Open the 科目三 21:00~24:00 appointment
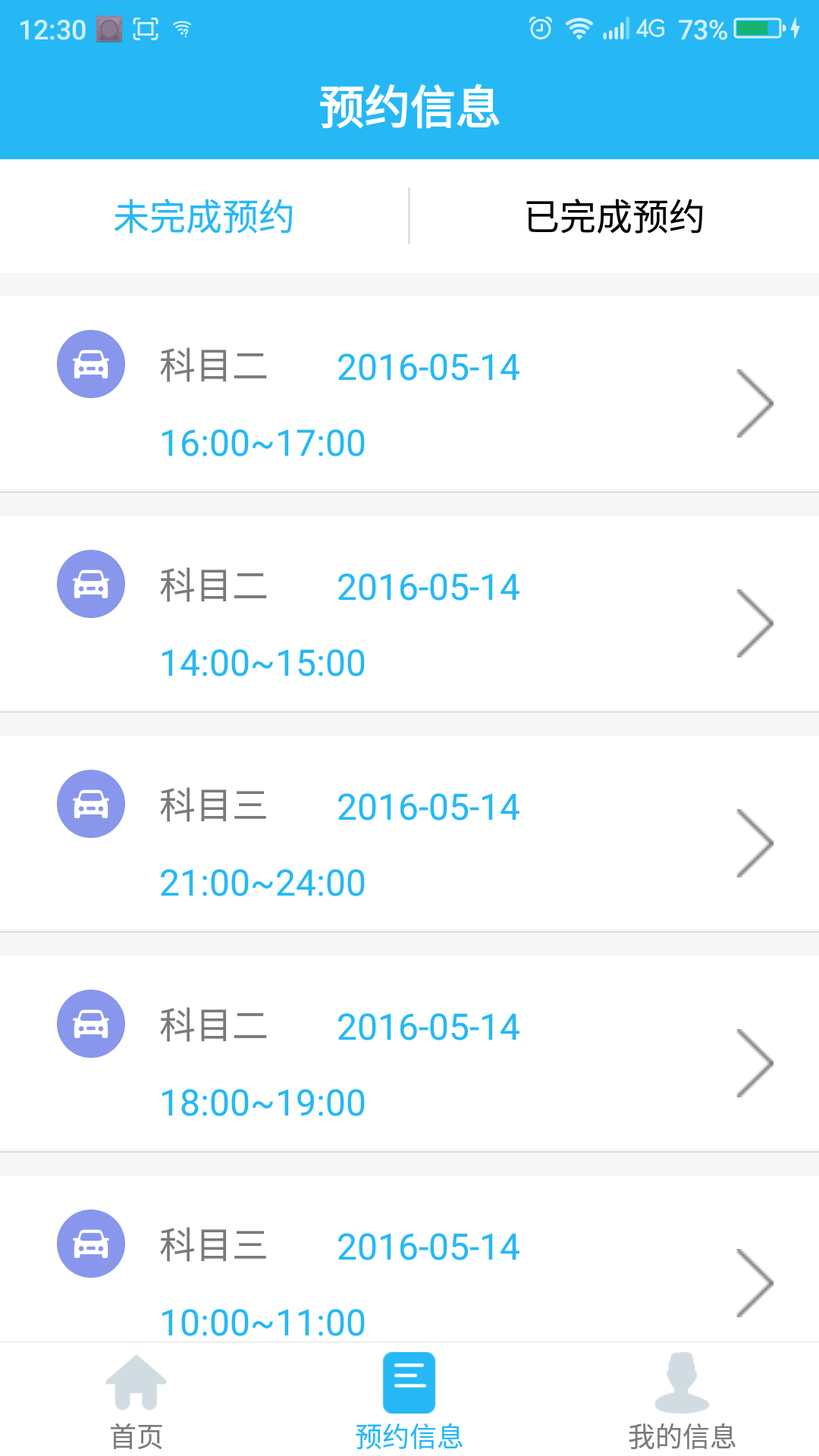Image resolution: width=819 pixels, height=1456 pixels. pyautogui.click(x=409, y=834)
